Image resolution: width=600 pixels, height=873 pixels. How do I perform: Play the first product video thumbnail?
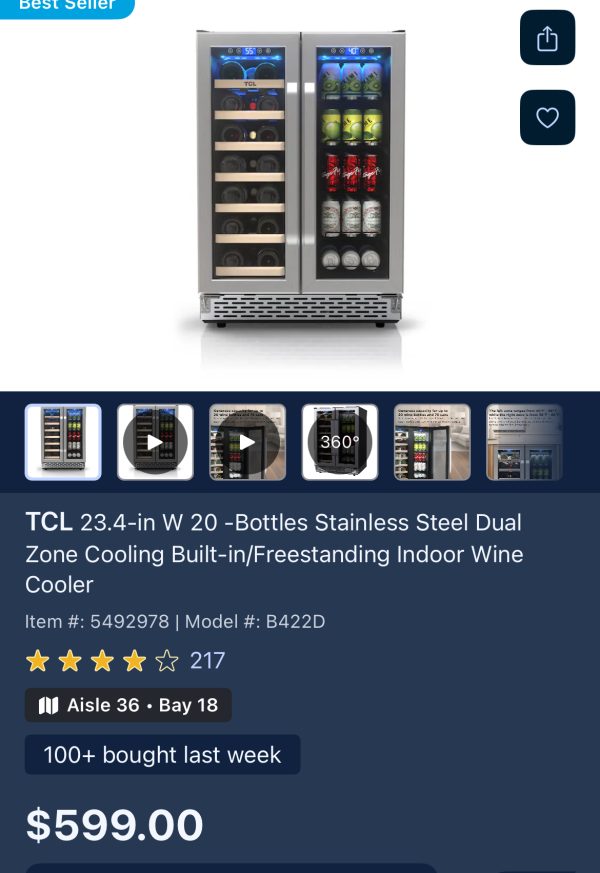click(155, 442)
